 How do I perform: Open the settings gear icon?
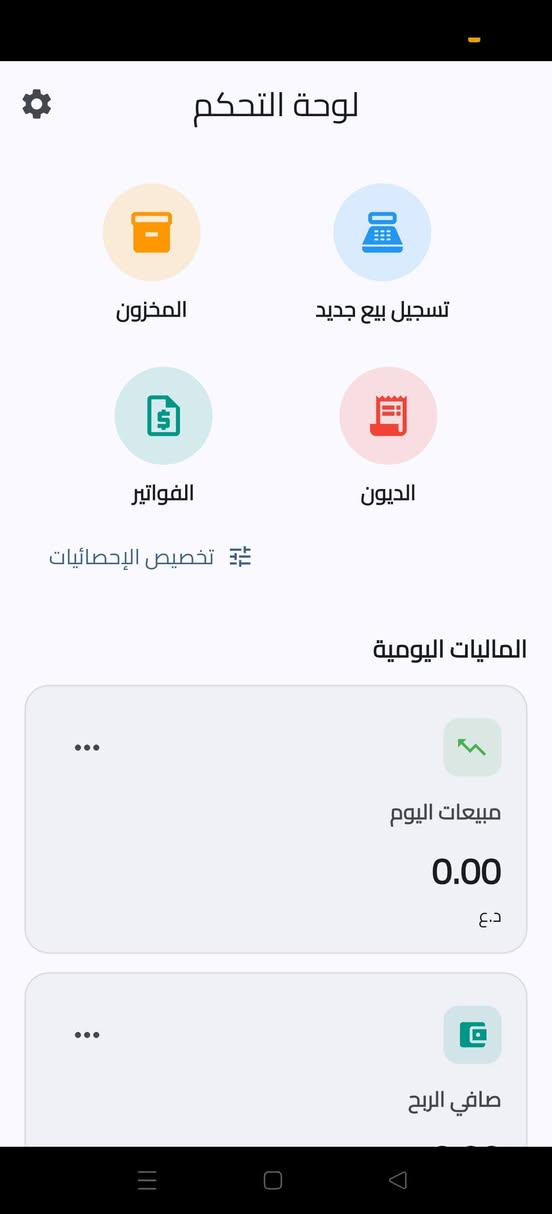[37, 104]
